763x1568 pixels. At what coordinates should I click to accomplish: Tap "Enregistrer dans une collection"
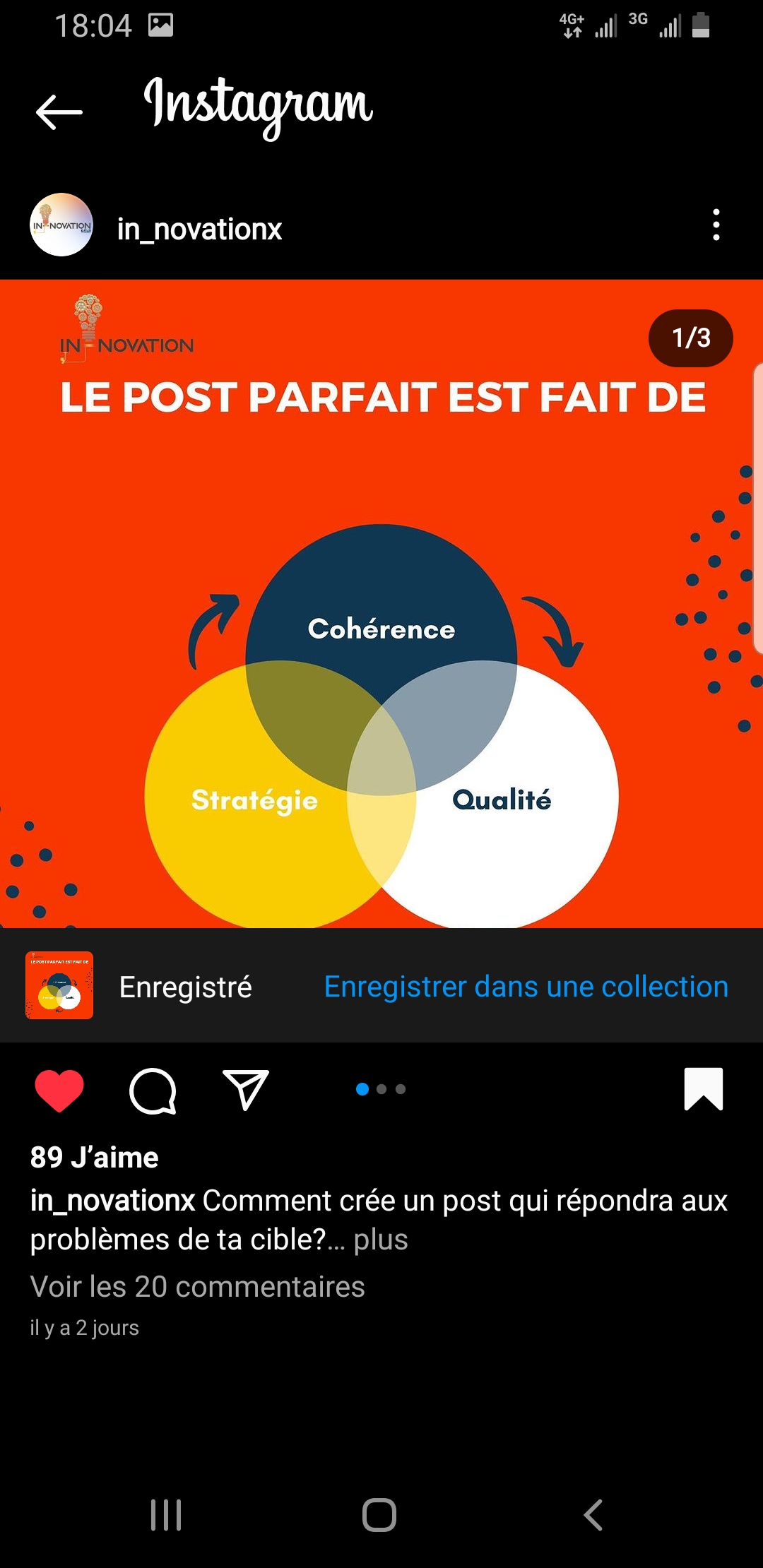tap(526, 987)
